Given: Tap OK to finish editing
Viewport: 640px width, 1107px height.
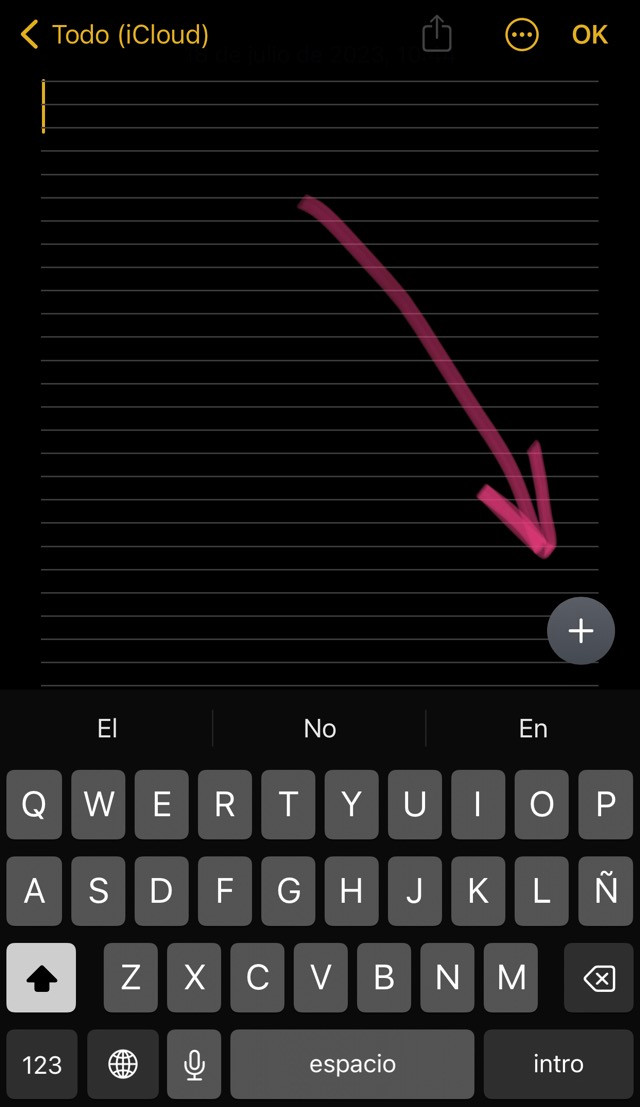Looking at the screenshot, I should tap(589, 34).
